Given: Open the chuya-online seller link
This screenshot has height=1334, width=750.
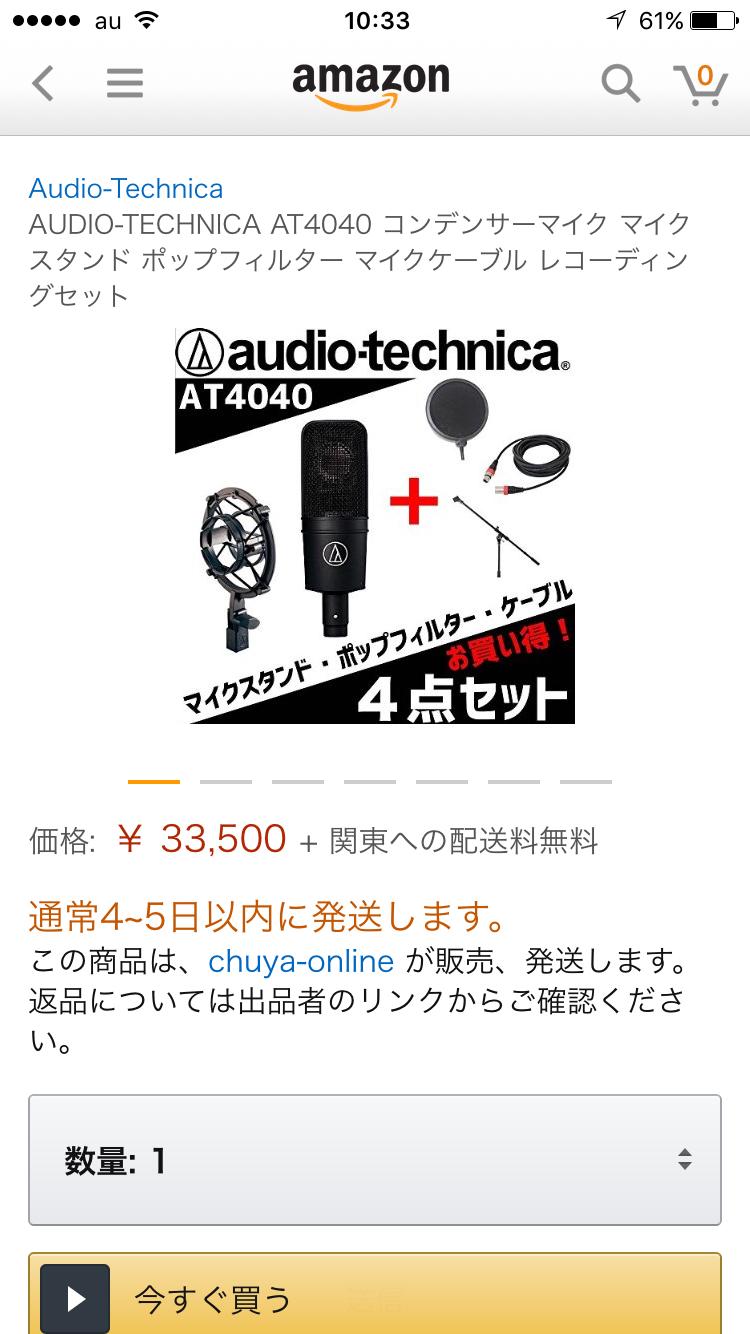Looking at the screenshot, I should [301, 961].
